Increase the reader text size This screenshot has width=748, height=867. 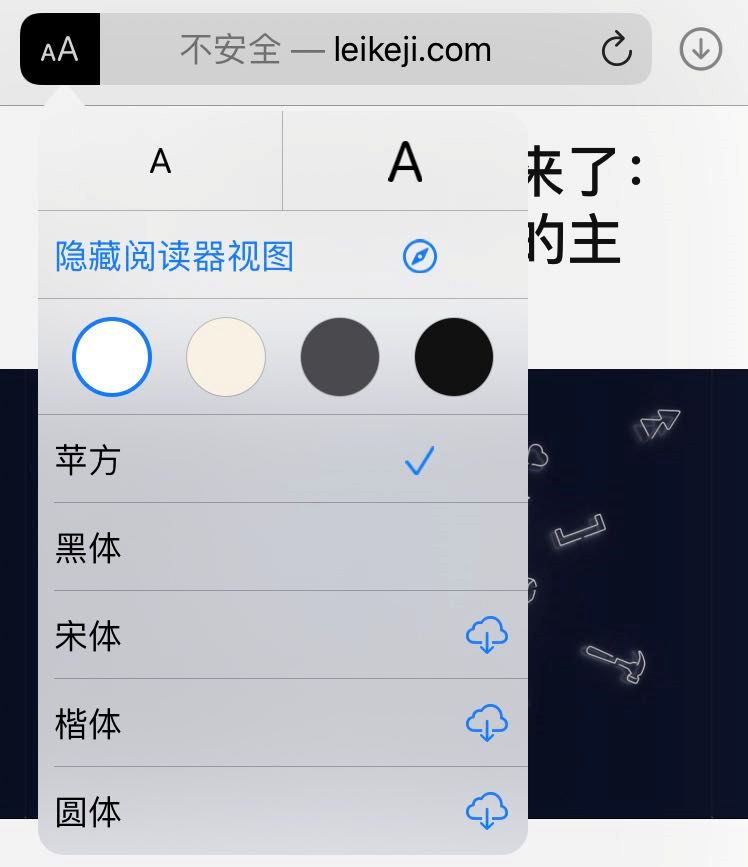click(x=405, y=160)
